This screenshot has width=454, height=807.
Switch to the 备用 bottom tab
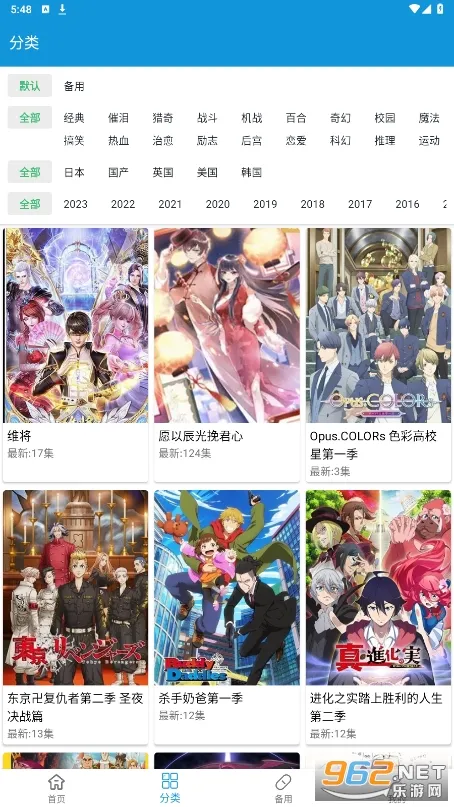283,787
